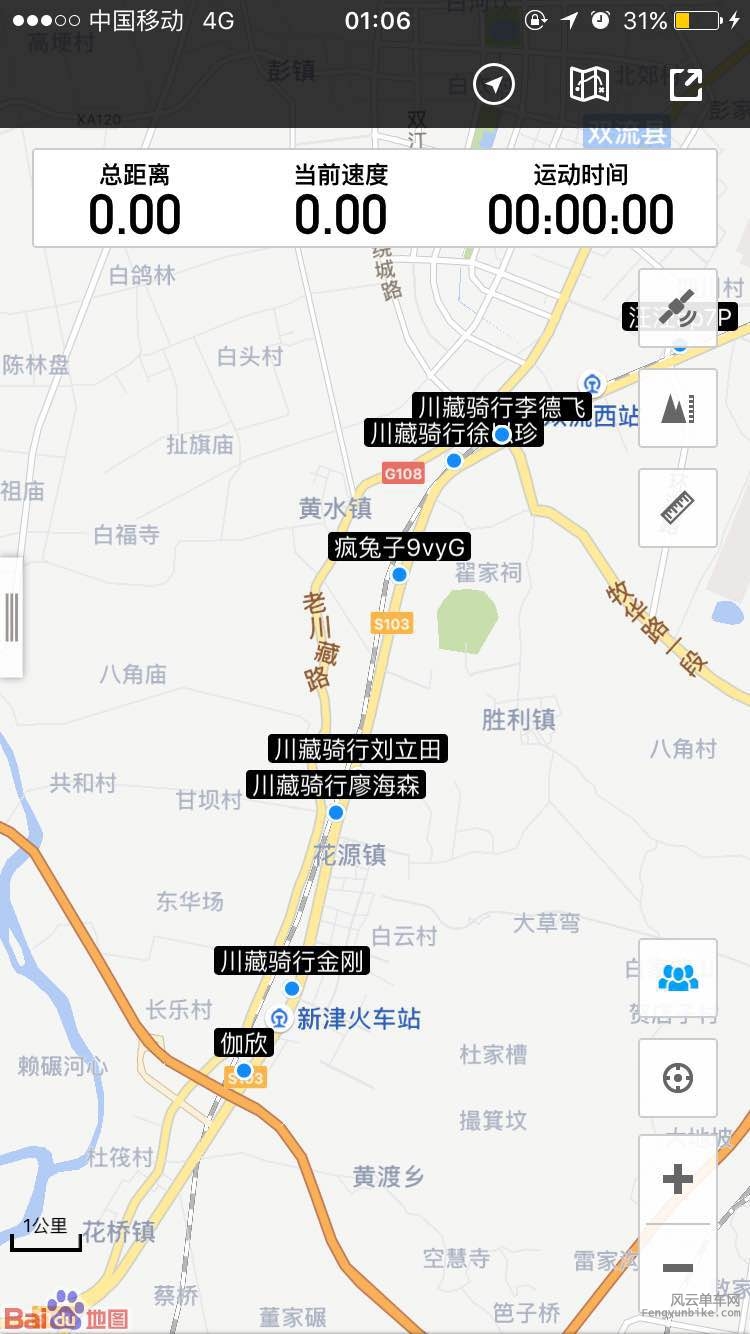Open the elevation profile tool
This screenshot has width=750, height=1334.
(677, 408)
